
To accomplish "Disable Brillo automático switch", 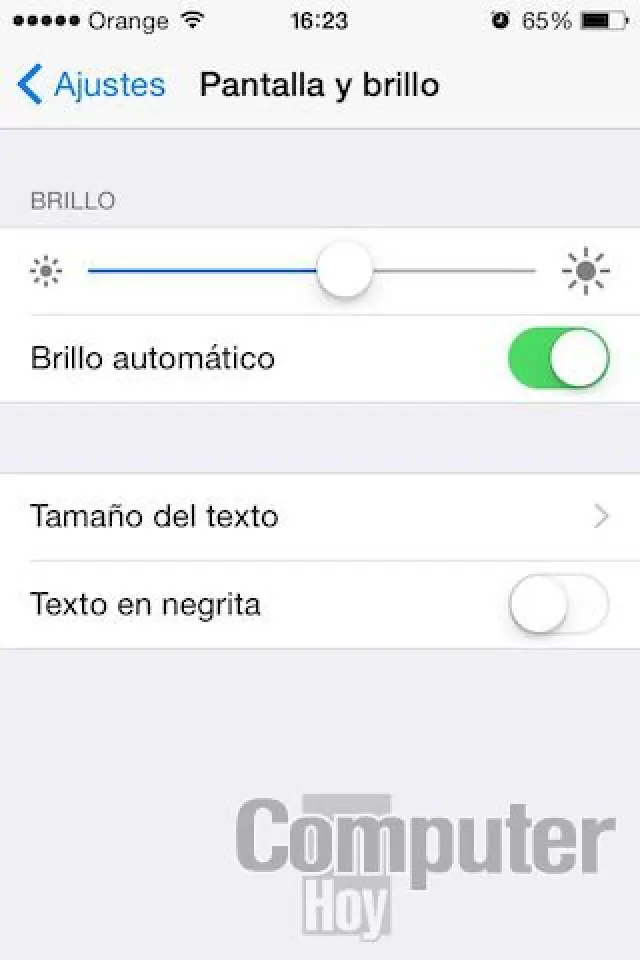I will [558, 358].
